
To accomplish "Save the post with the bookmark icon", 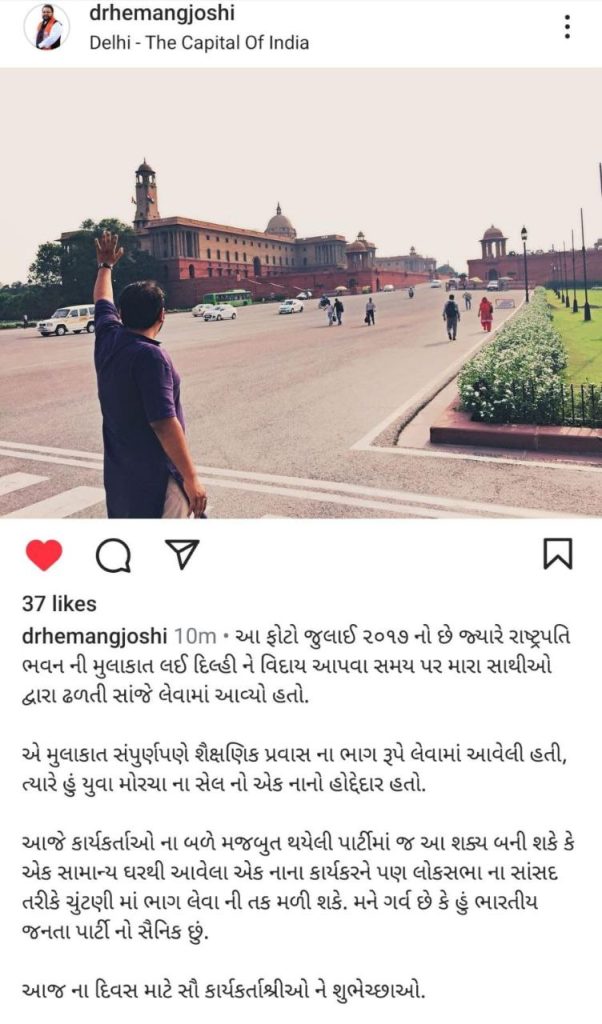I will (557, 553).
